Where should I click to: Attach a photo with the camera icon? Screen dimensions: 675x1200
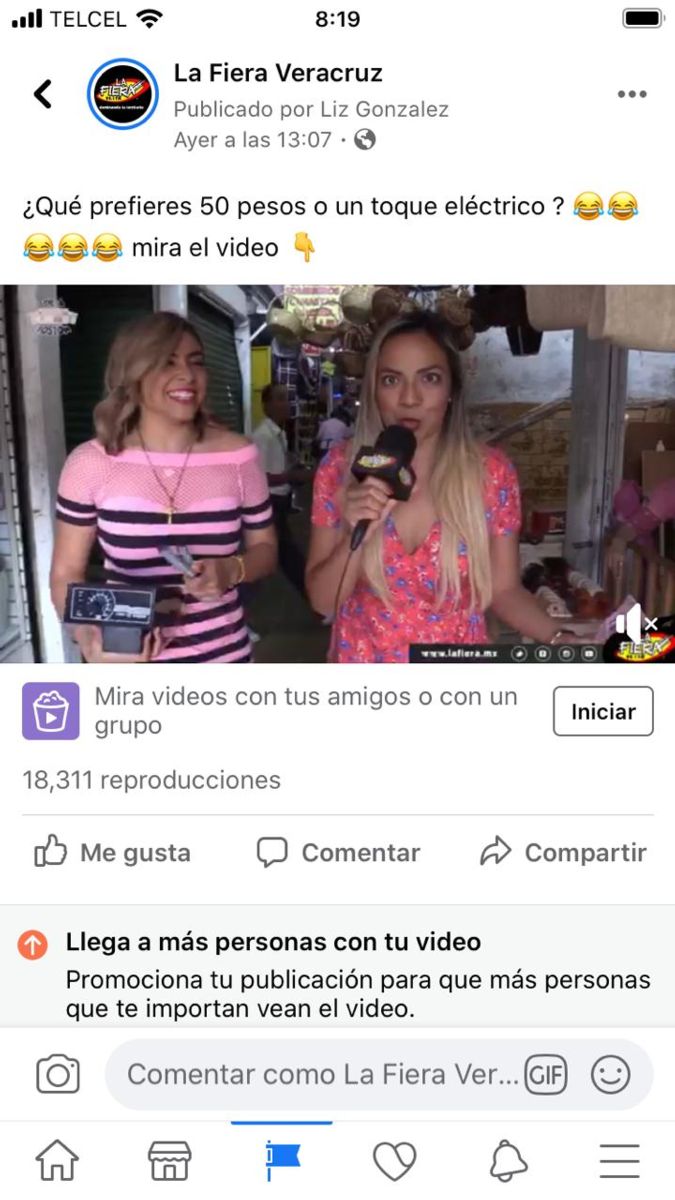click(57, 1075)
